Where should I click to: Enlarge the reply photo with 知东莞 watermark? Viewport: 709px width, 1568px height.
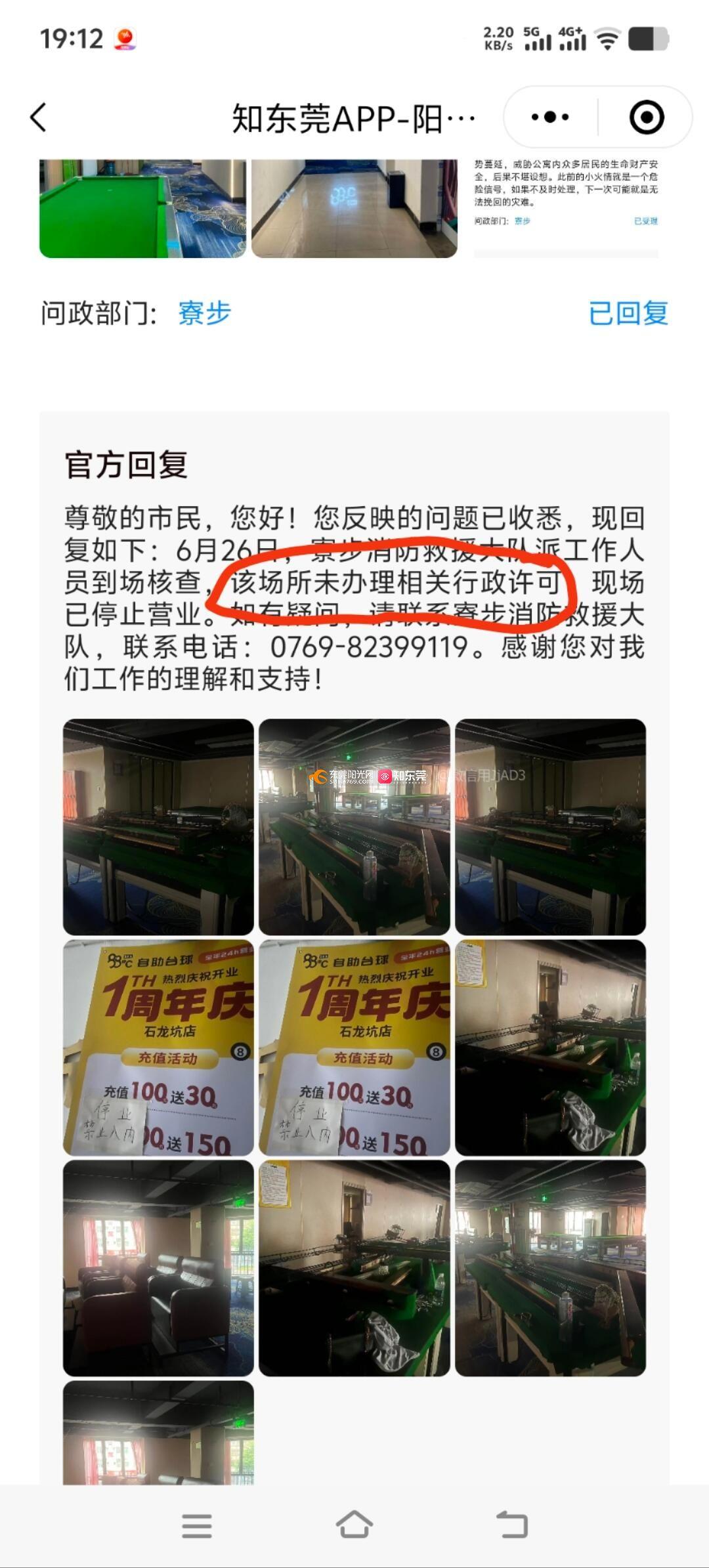click(354, 827)
